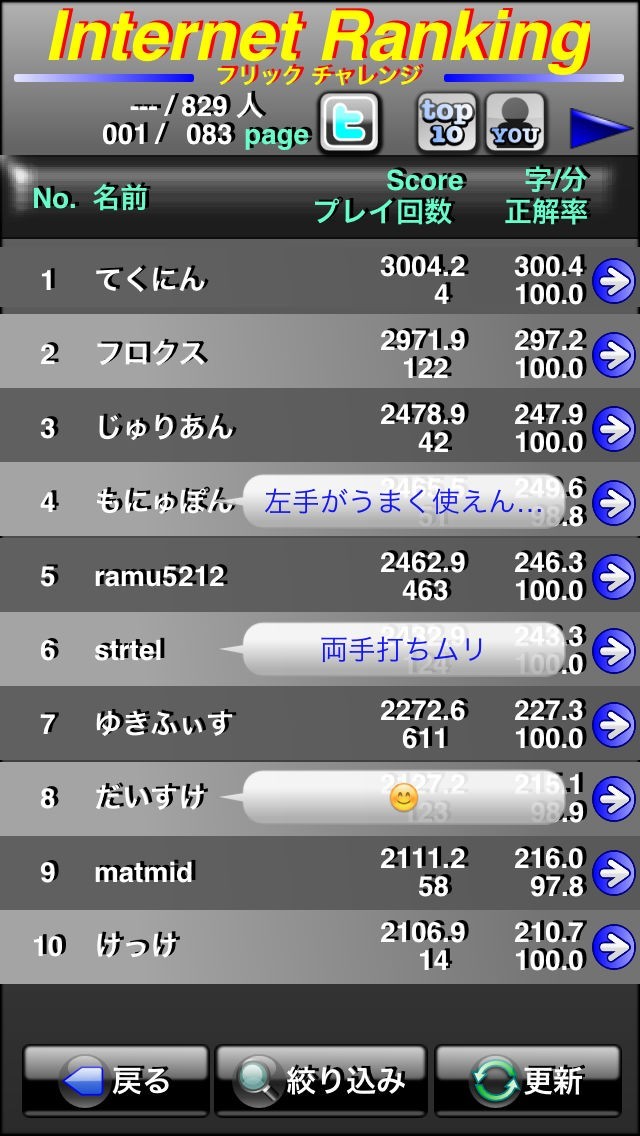Image resolution: width=640 pixels, height=1136 pixels.
Task: Open details arrow for matmid
Action: coord(614,872)
